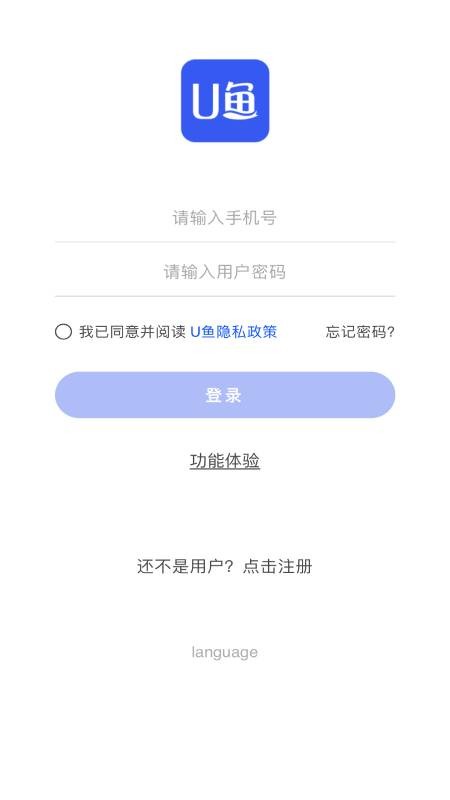Tap the 登录 login button
Viewport: 450px width, 800px height.
pos(225,395)
